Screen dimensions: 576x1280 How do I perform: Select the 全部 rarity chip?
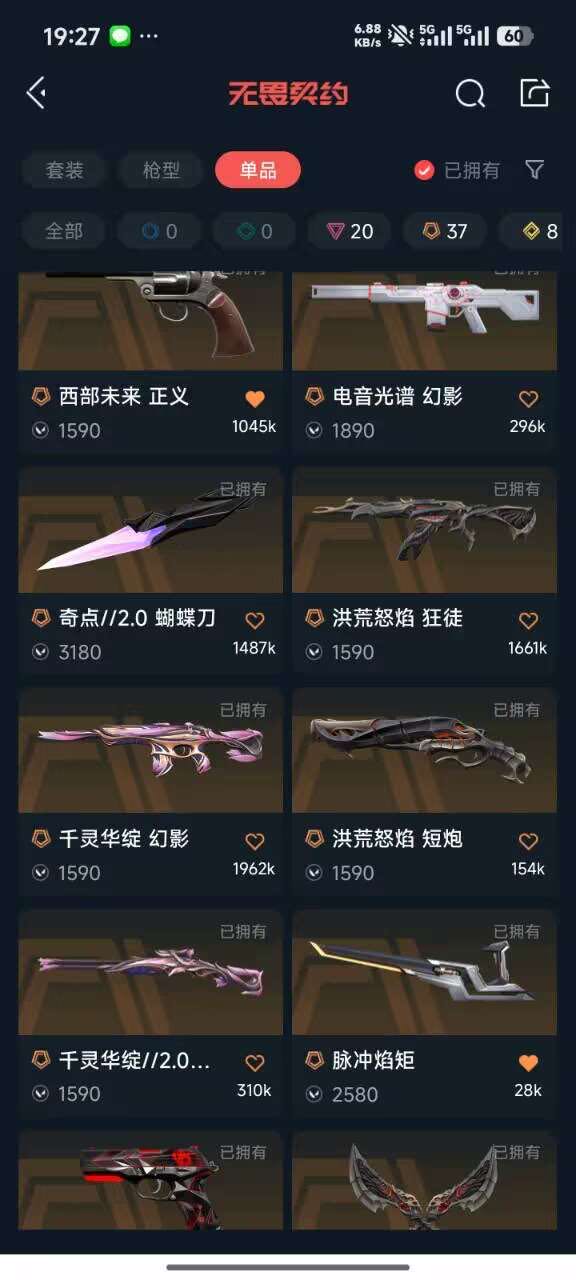[65, 231]
